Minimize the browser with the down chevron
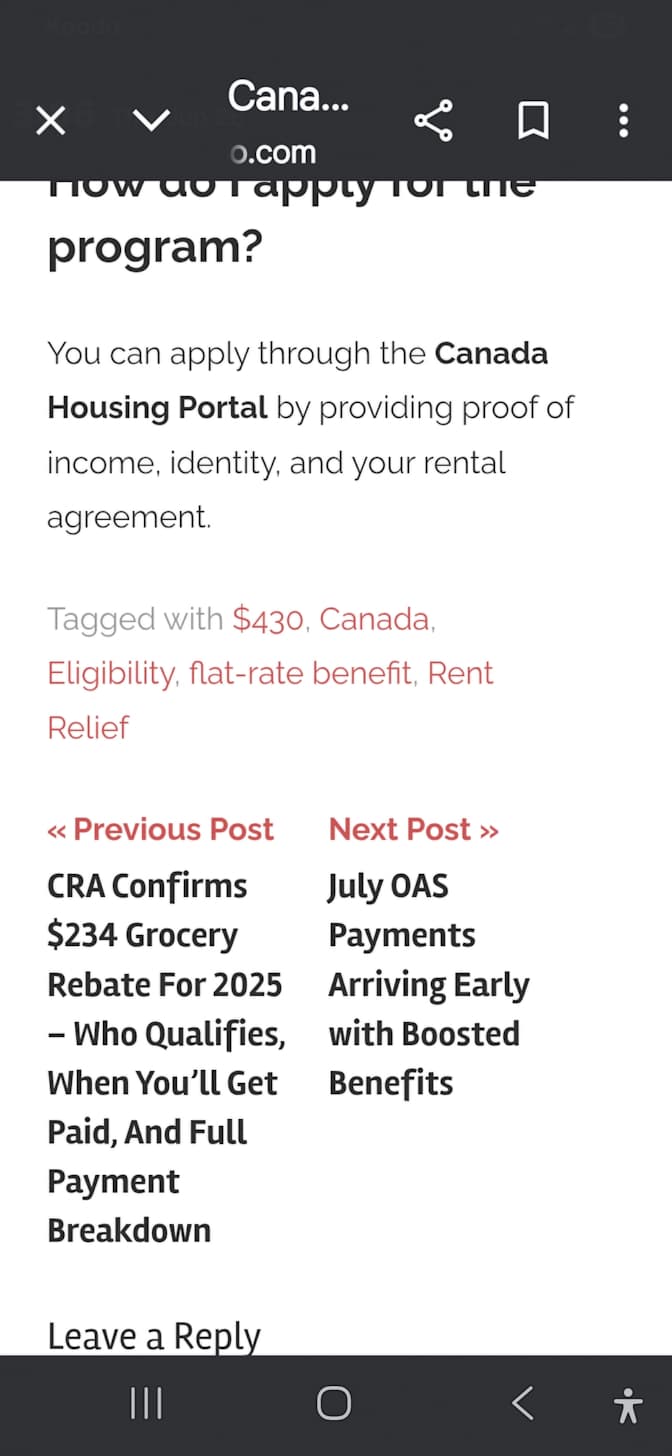 (x=152, y=122)
